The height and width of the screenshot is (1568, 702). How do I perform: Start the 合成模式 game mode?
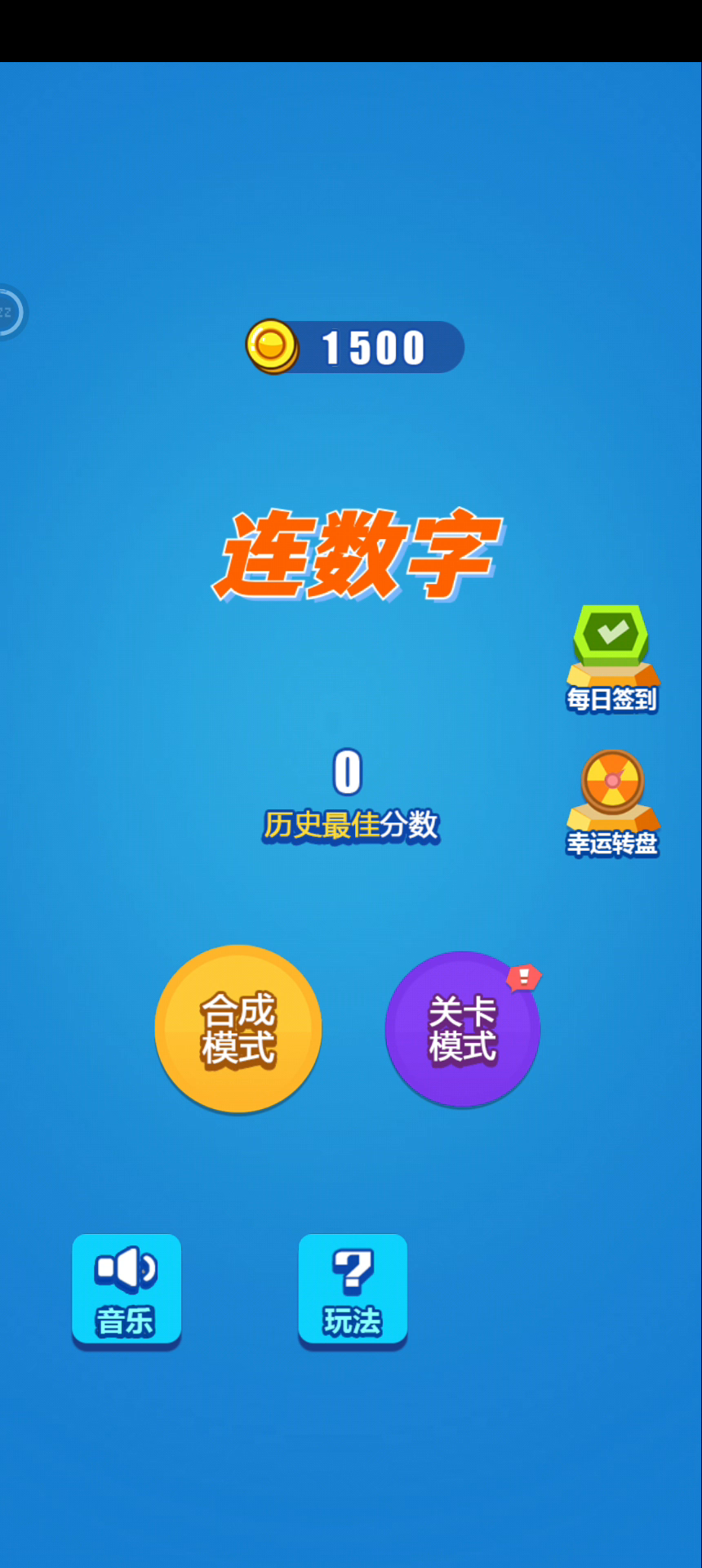point(238,1029)
